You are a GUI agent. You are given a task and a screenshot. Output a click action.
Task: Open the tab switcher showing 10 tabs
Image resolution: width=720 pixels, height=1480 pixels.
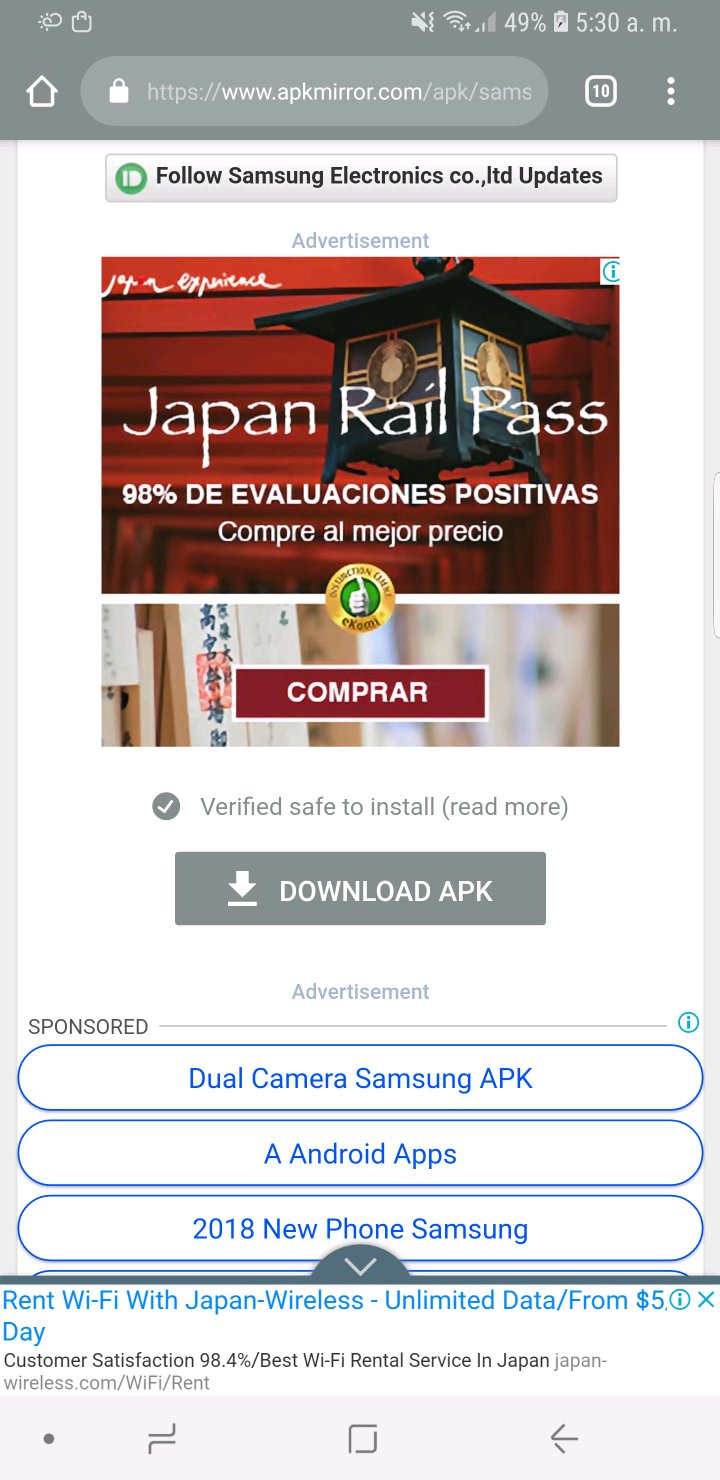click(600, 92)
